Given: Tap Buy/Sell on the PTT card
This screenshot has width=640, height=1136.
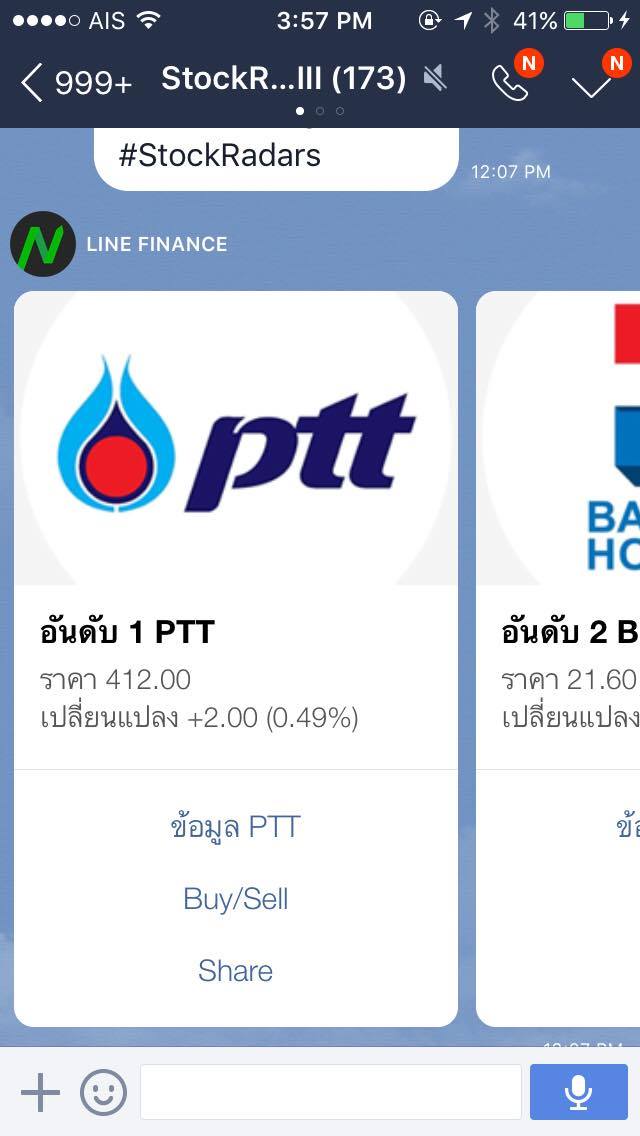Looking at the screenshot, I should click(236, 899).
